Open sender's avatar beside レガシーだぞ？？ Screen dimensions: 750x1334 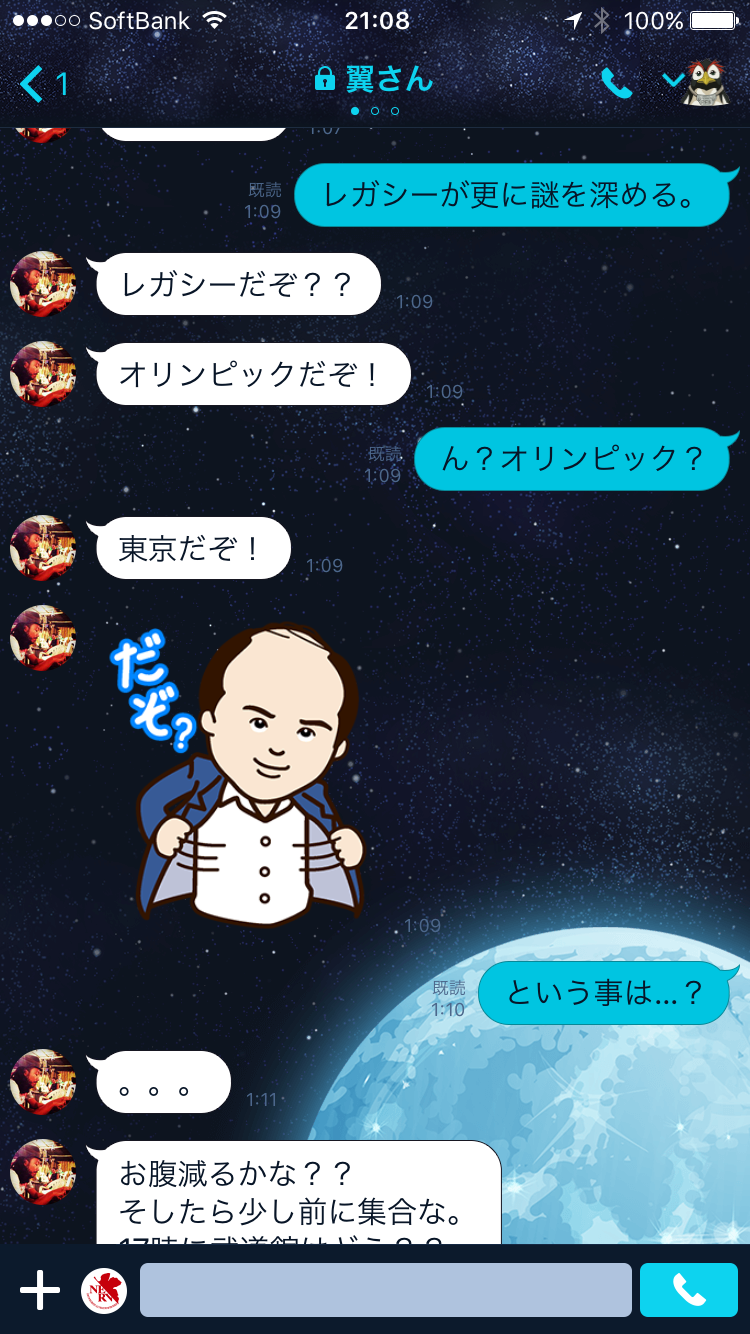tap(43, 284)
